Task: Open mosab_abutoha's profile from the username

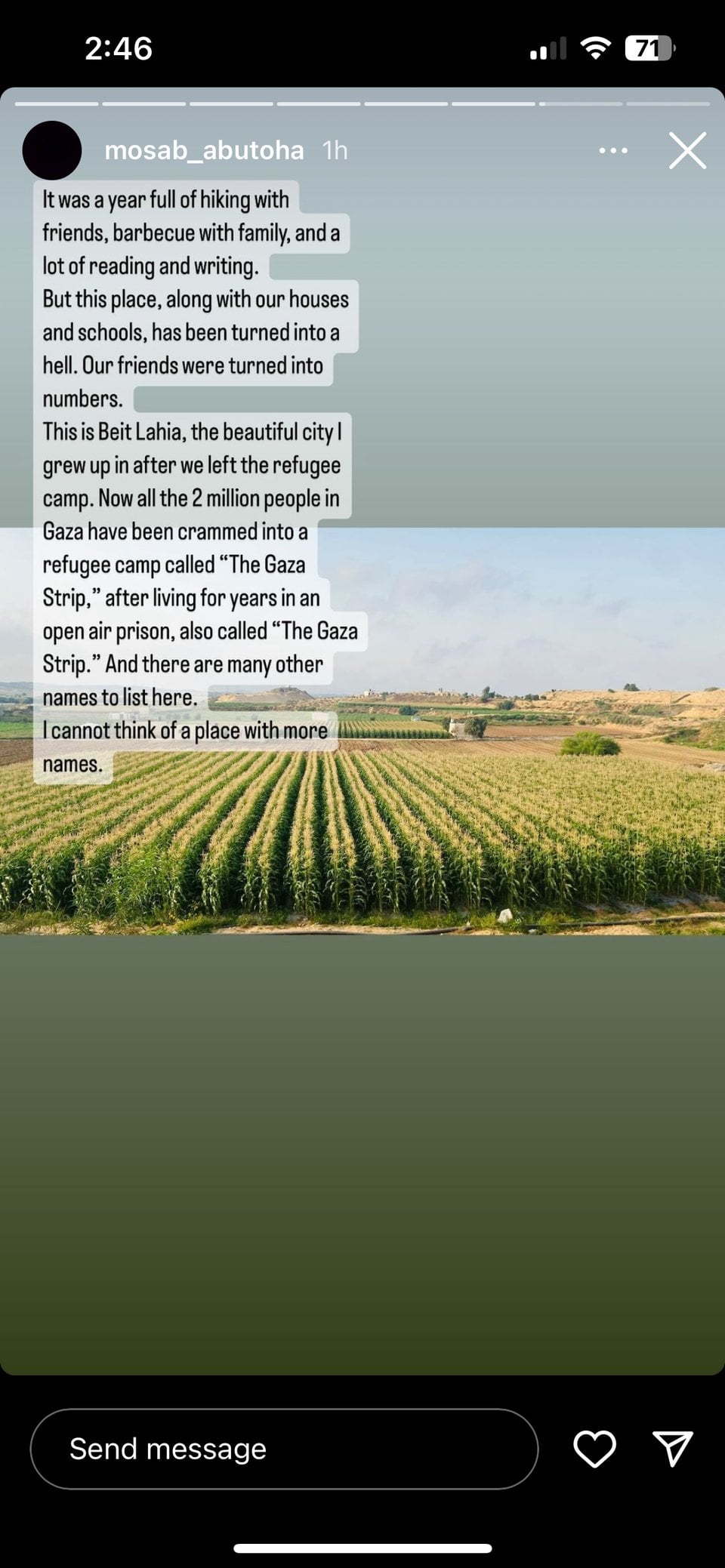Action: point(204,150)
